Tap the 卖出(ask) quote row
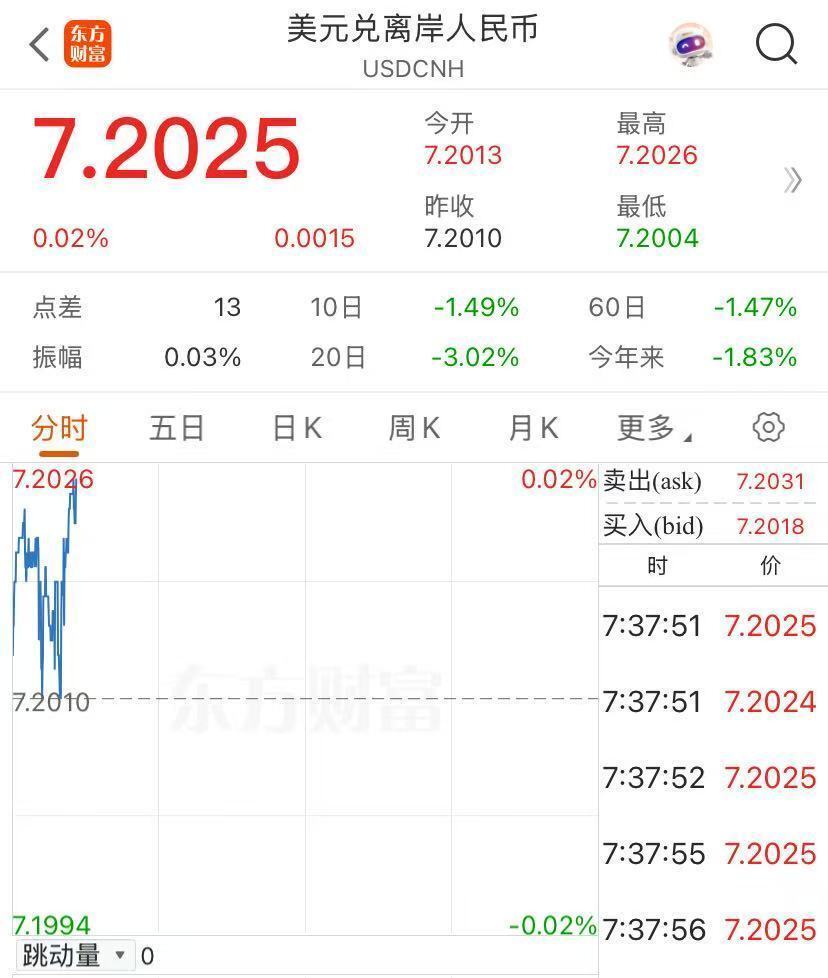Image resolution: width=828 pixels, height=978 pixels. click(x=712, y=481)
